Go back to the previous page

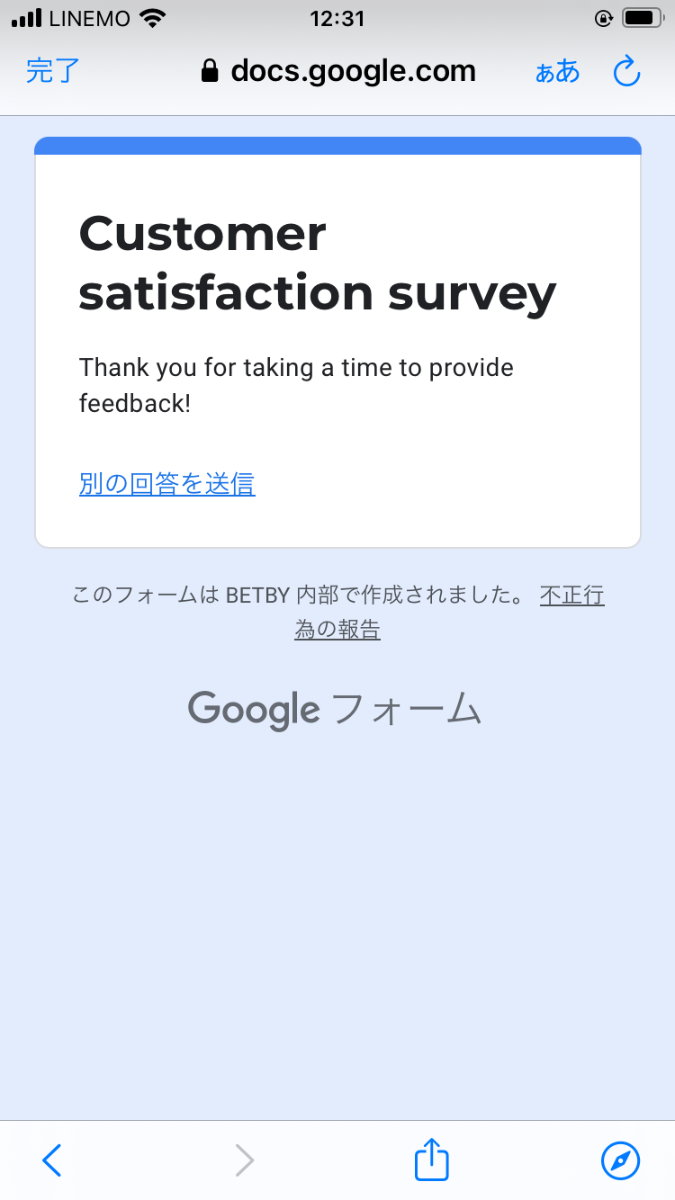tap(52, 1160)
